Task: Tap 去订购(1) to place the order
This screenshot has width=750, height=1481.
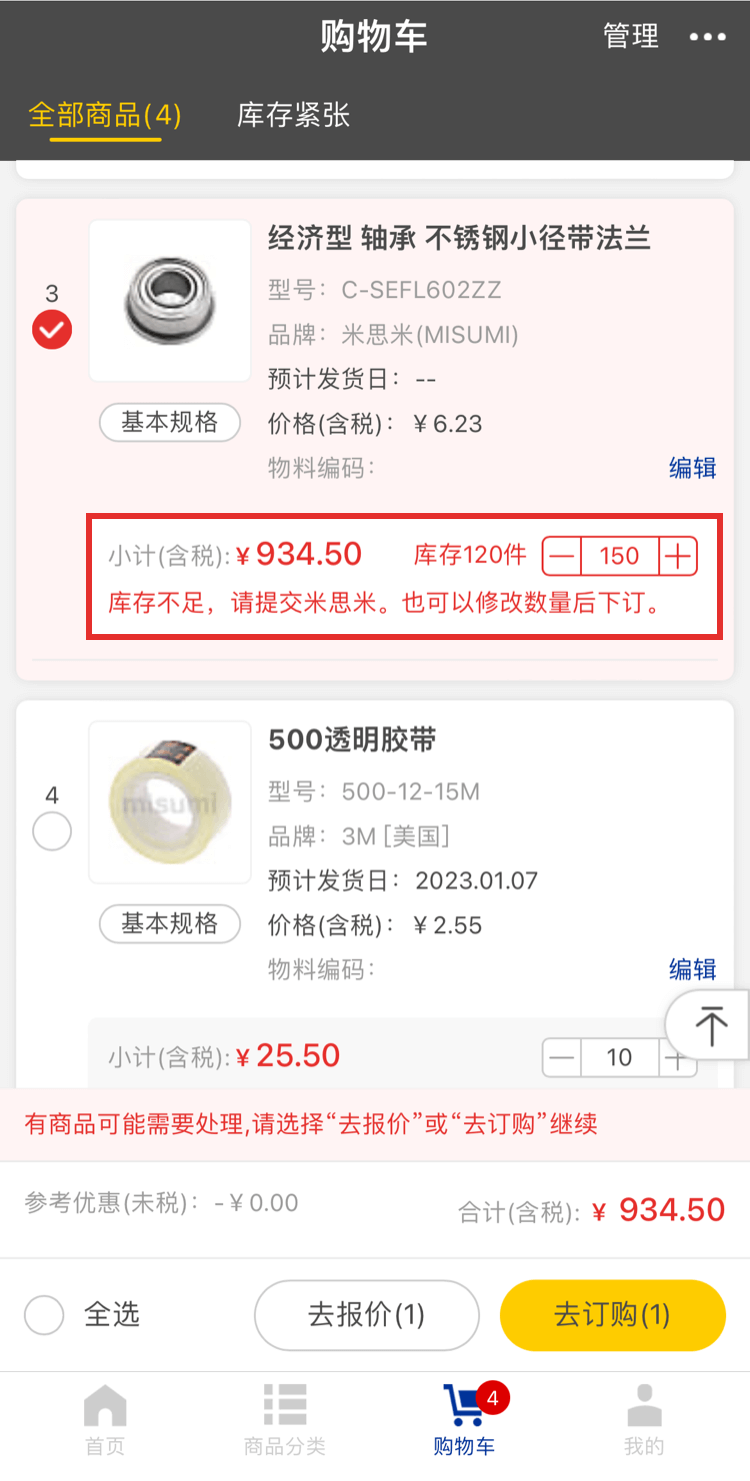Action: point(612,1315)
